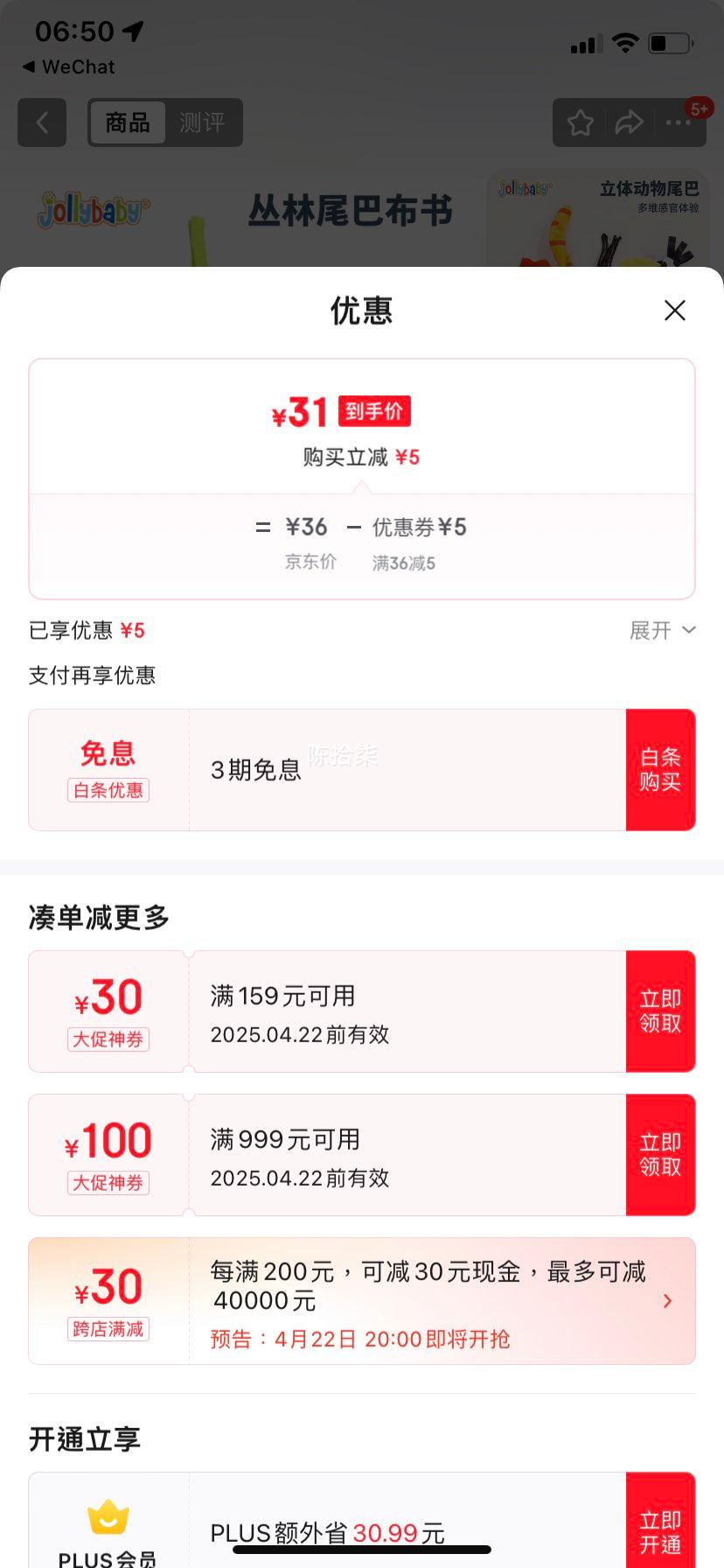Select the 商品 tab
The image size is (724, 1568).
[x=128, y=122]
